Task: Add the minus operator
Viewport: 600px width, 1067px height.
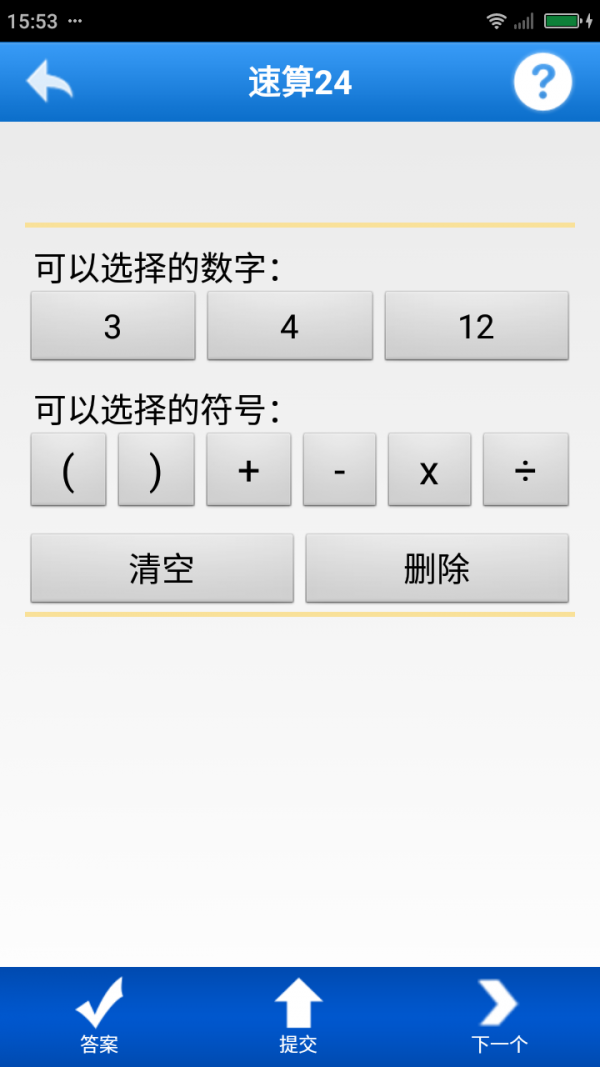Action: point(340,469)
